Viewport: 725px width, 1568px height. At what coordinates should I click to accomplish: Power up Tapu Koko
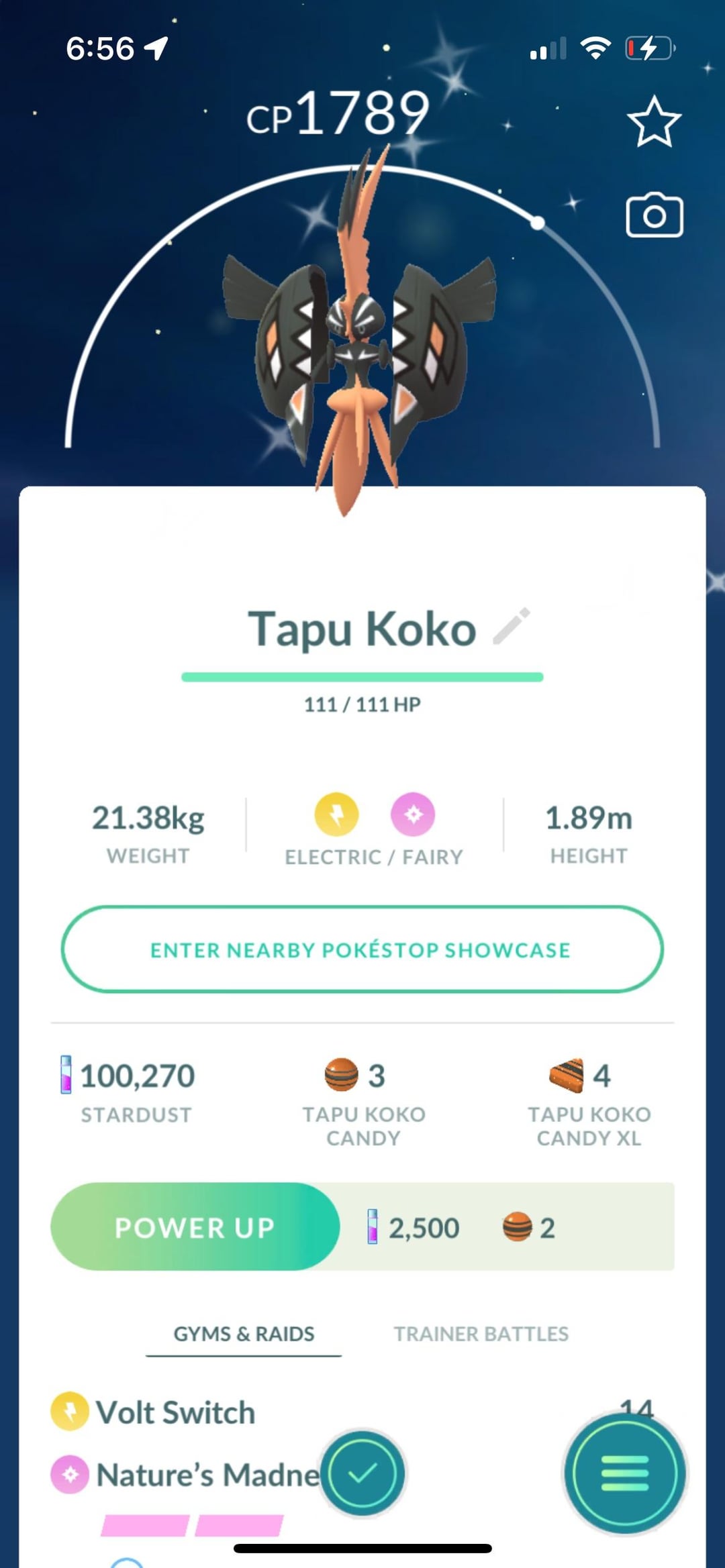(195, 1227)
